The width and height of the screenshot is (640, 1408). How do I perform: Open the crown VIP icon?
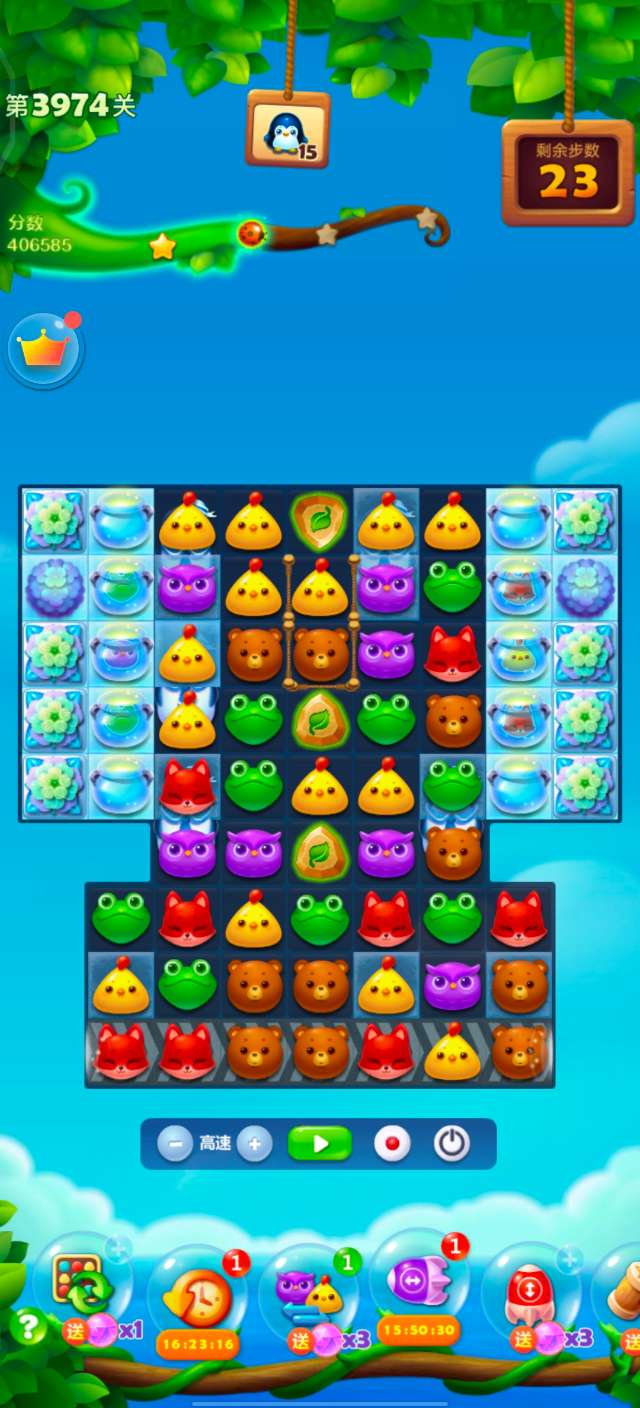[x=44, y=350]
